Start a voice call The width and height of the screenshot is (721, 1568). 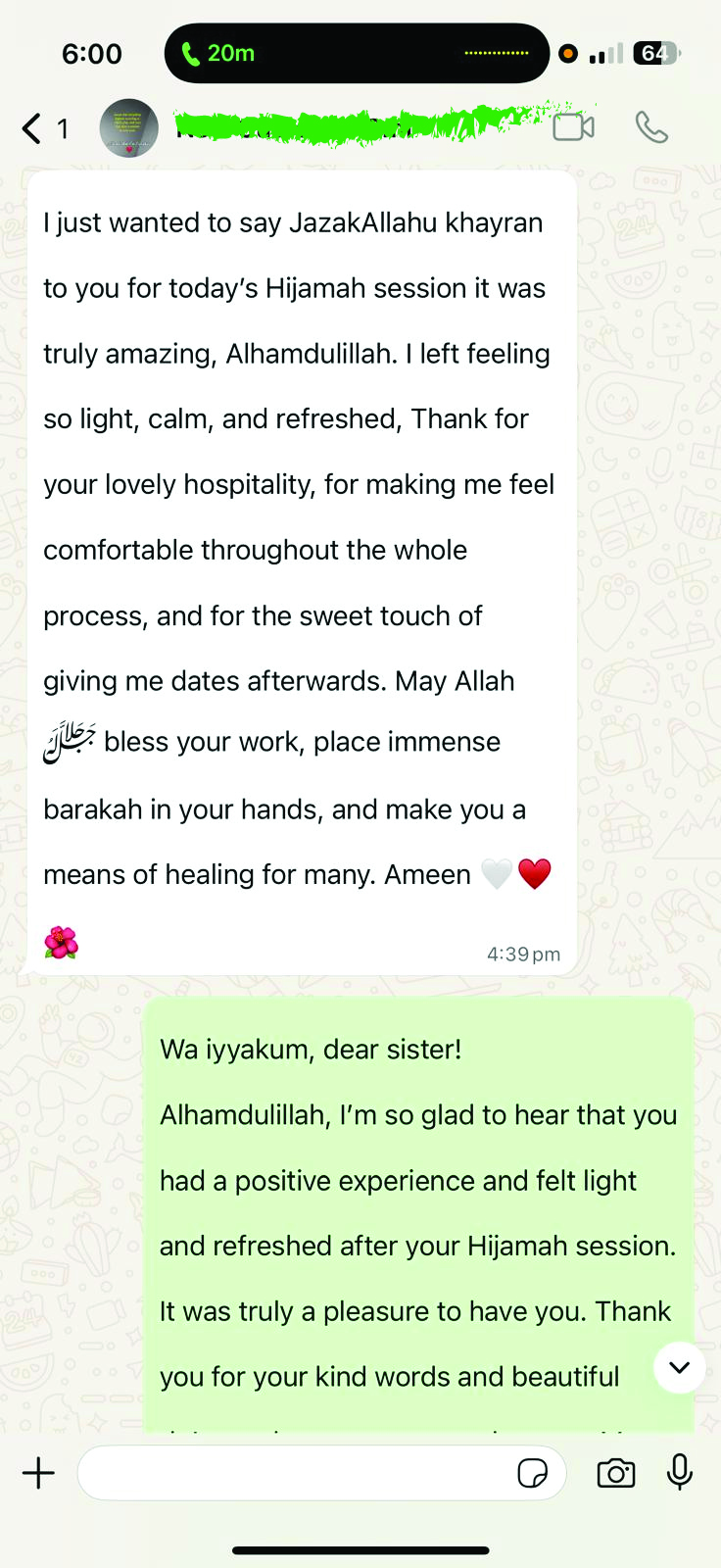[x=651, y=127]
